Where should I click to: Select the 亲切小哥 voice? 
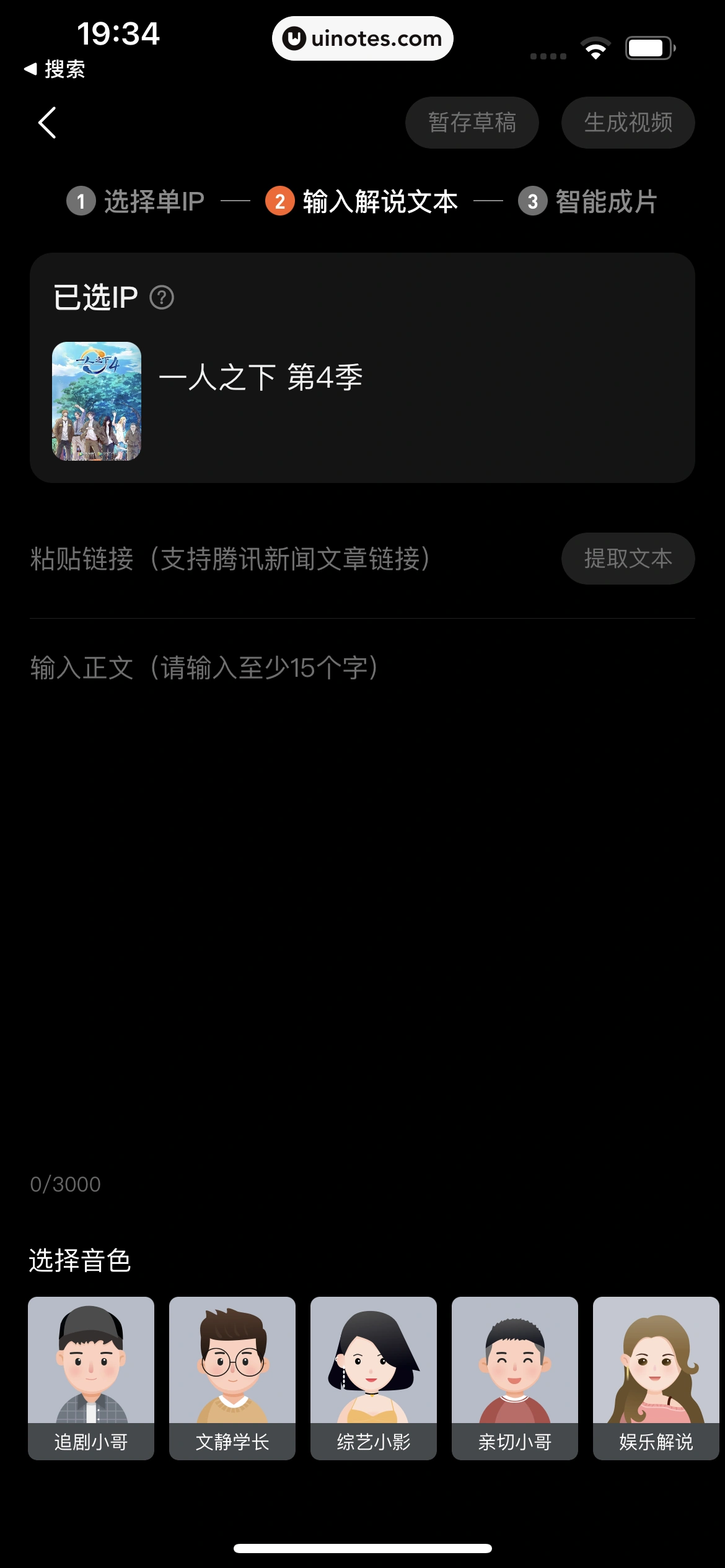point(515,1377)
